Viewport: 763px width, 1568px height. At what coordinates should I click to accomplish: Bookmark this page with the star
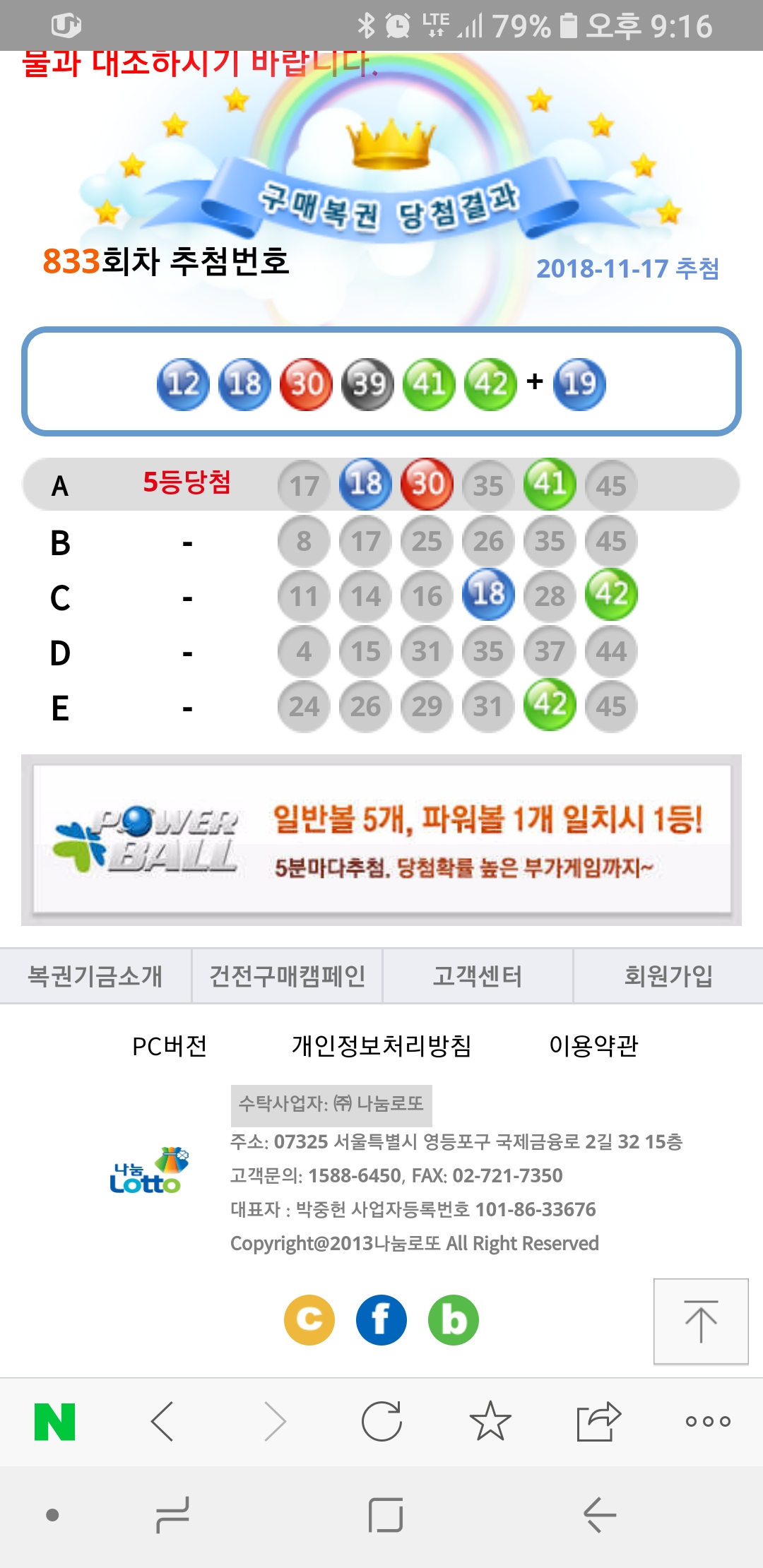(490, 1421)
